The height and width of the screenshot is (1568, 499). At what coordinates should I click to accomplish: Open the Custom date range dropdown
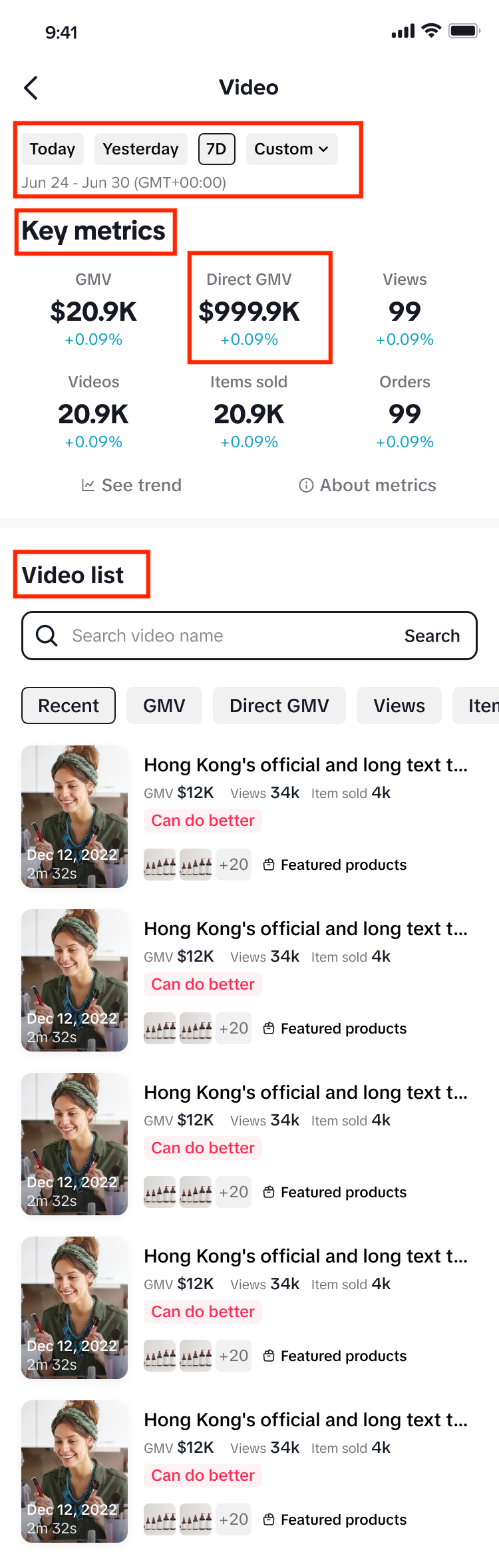point(291,149)
